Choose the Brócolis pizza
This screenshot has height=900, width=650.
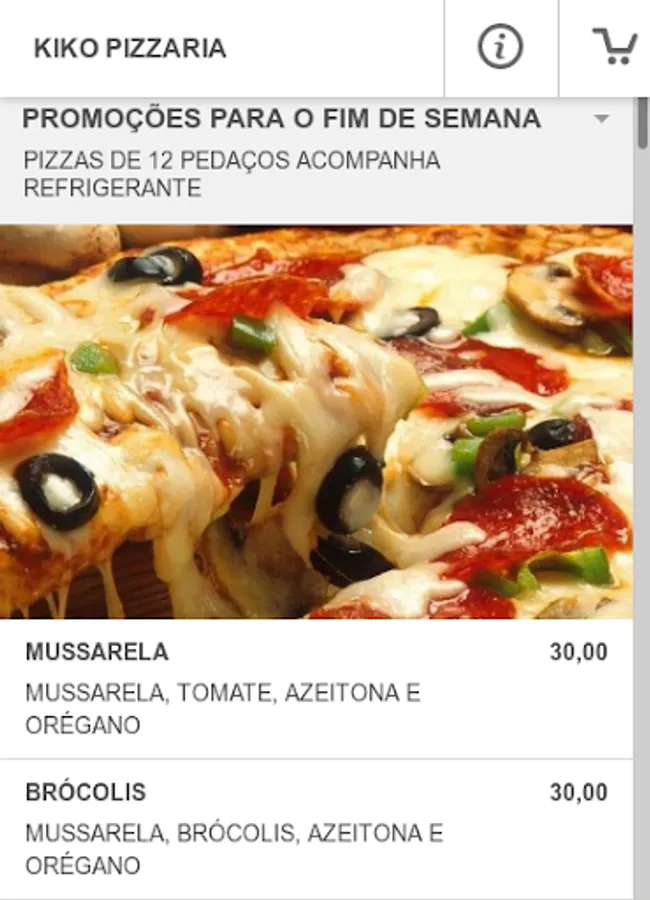[316, 828]
